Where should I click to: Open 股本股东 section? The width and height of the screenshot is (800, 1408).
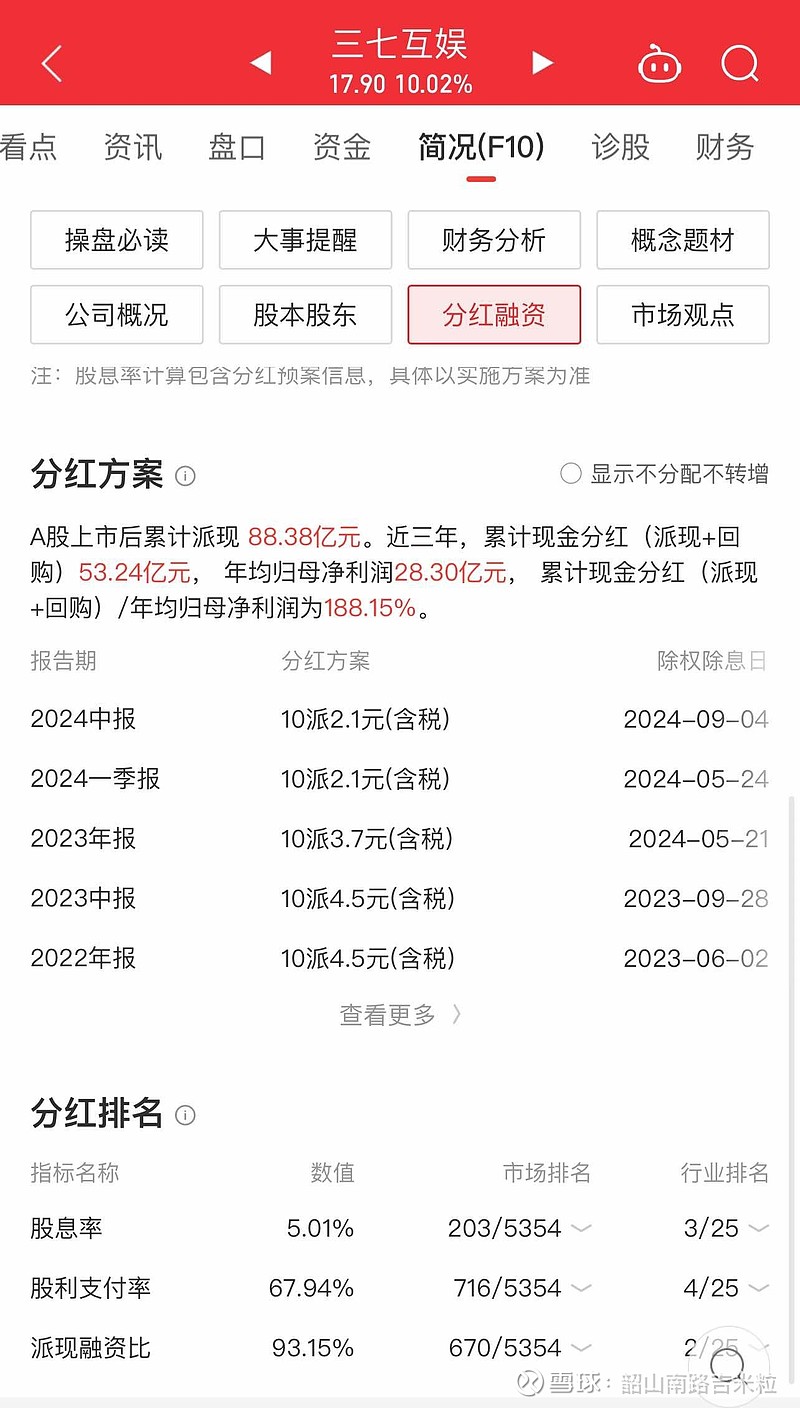pyautogui.click(x=305, y=315)
